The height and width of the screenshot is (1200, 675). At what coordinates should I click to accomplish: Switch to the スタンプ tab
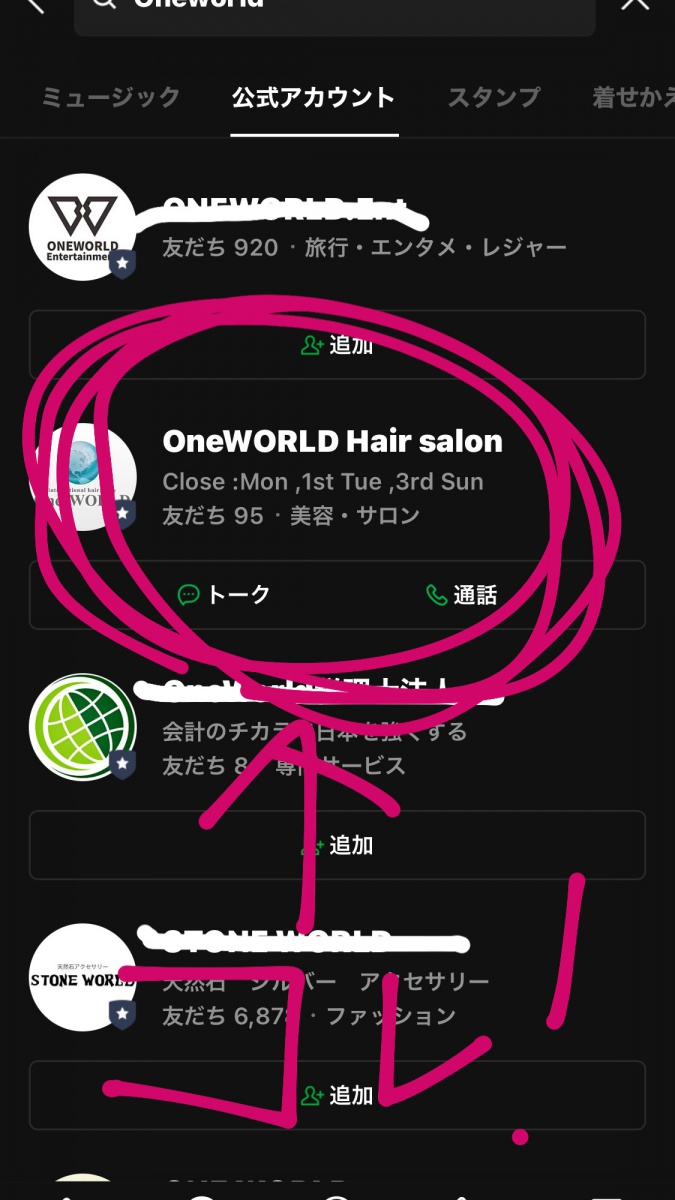click(x=494, y=98)
